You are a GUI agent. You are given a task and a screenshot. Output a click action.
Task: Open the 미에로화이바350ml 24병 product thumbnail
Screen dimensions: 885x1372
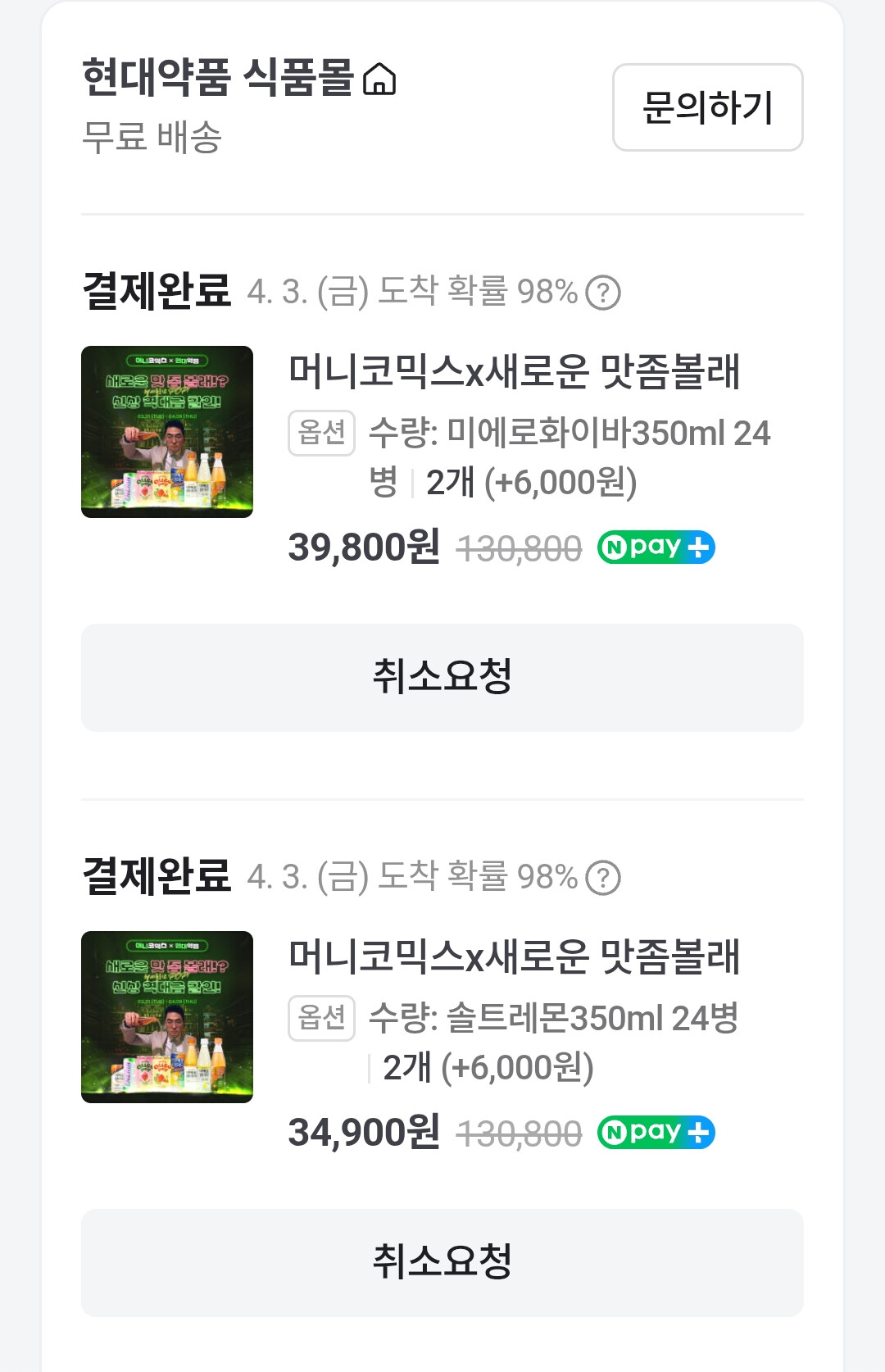[x=167, y=432]
